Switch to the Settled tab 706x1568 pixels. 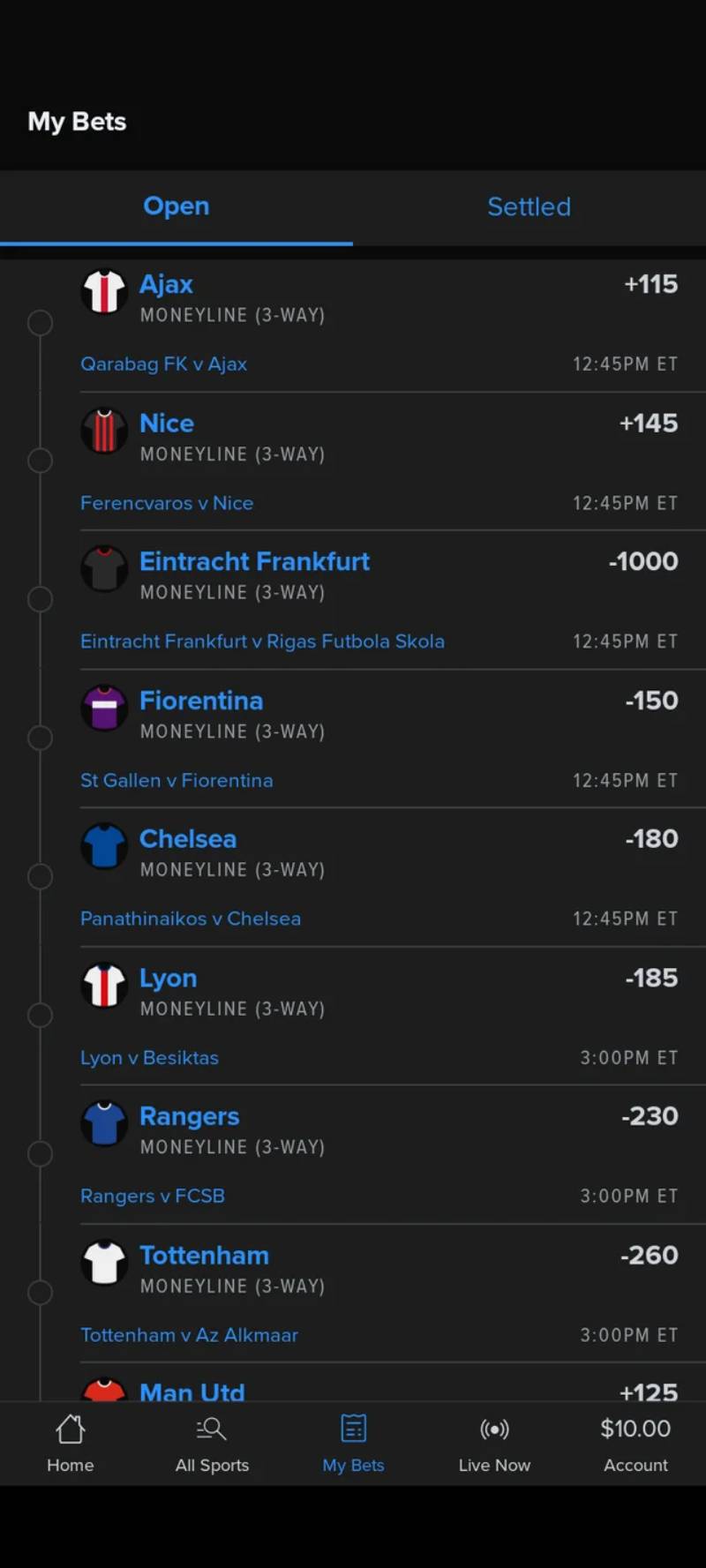(529, 206)
